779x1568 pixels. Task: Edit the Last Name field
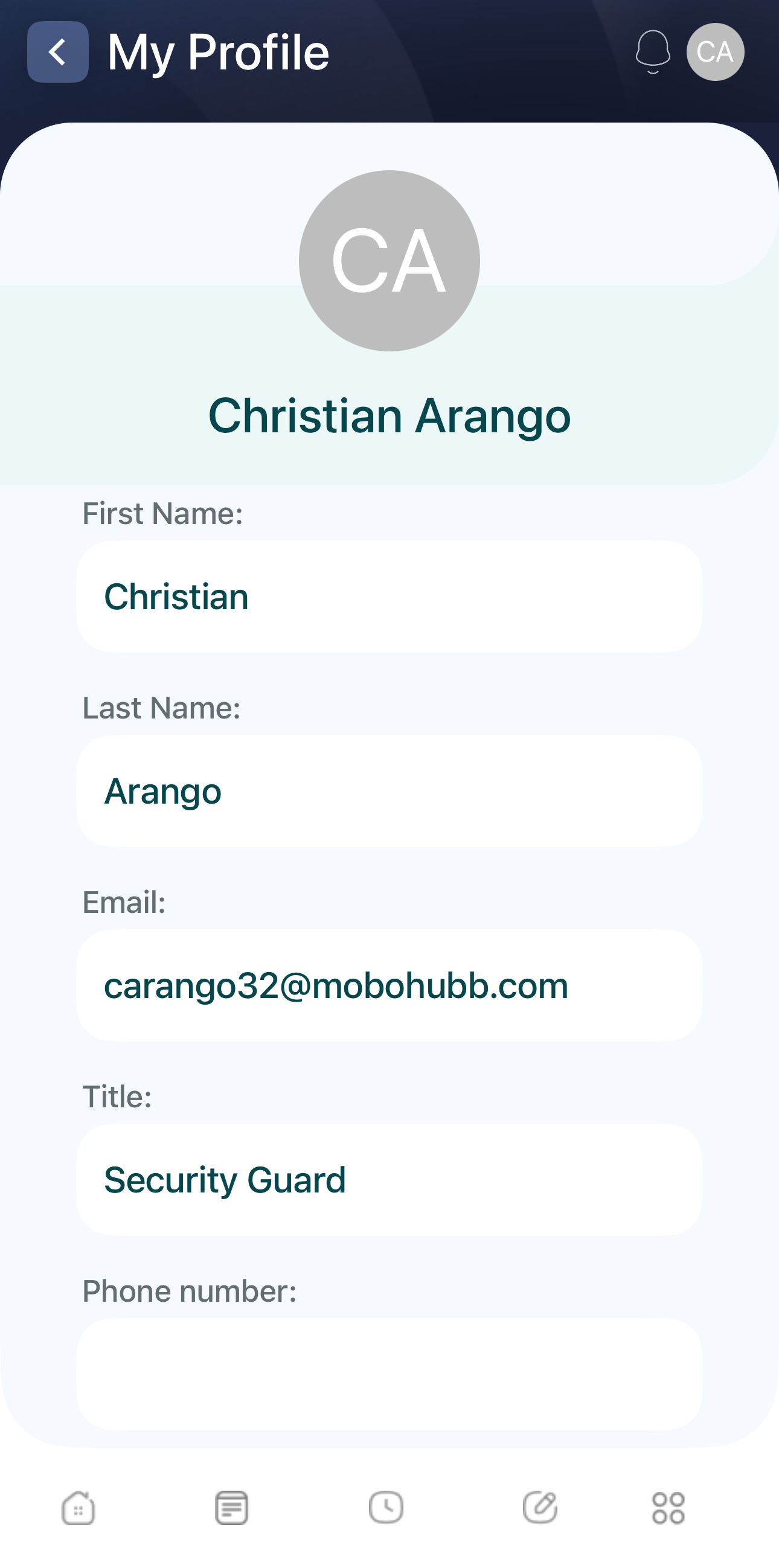point(389,791)
